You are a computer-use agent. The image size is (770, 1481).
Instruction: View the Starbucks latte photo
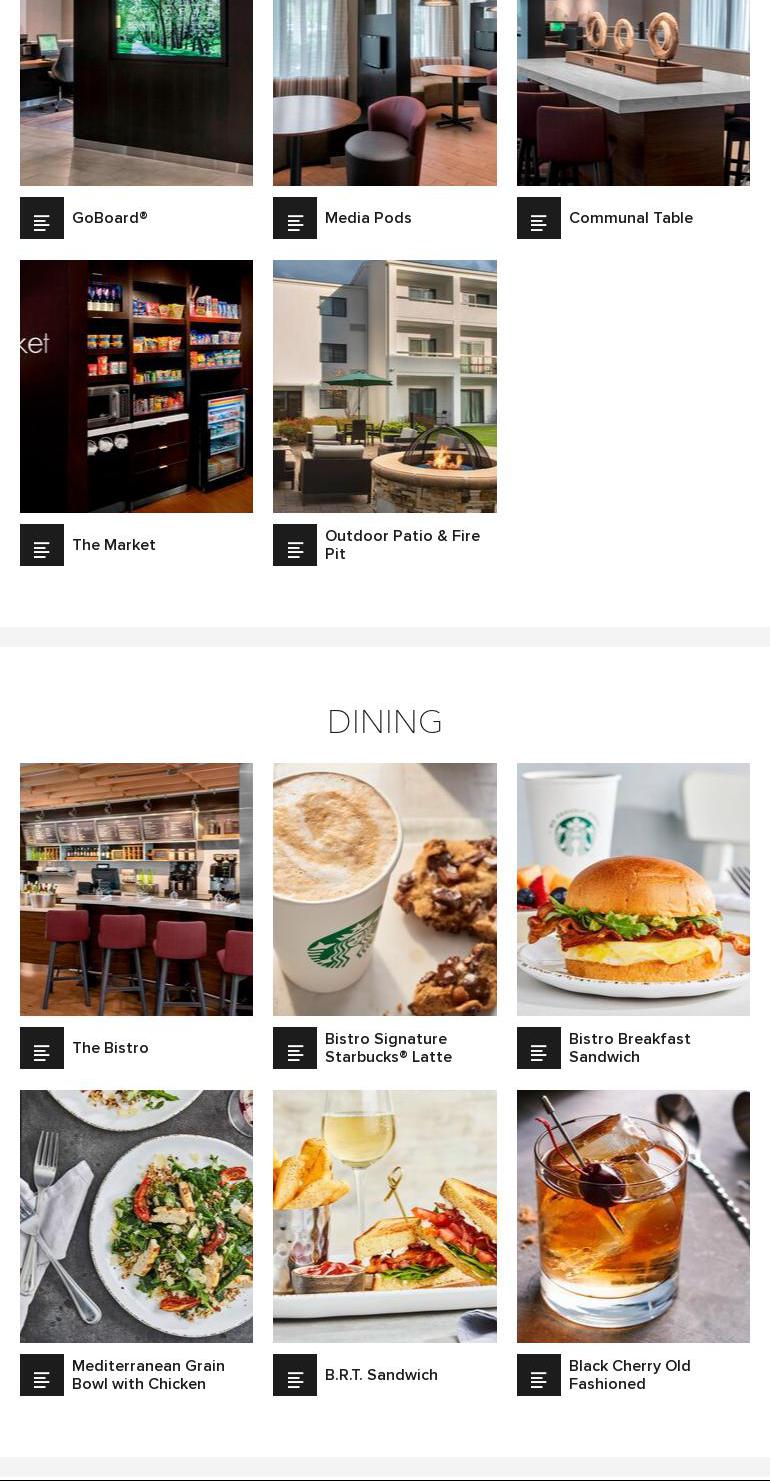point(385,889)
